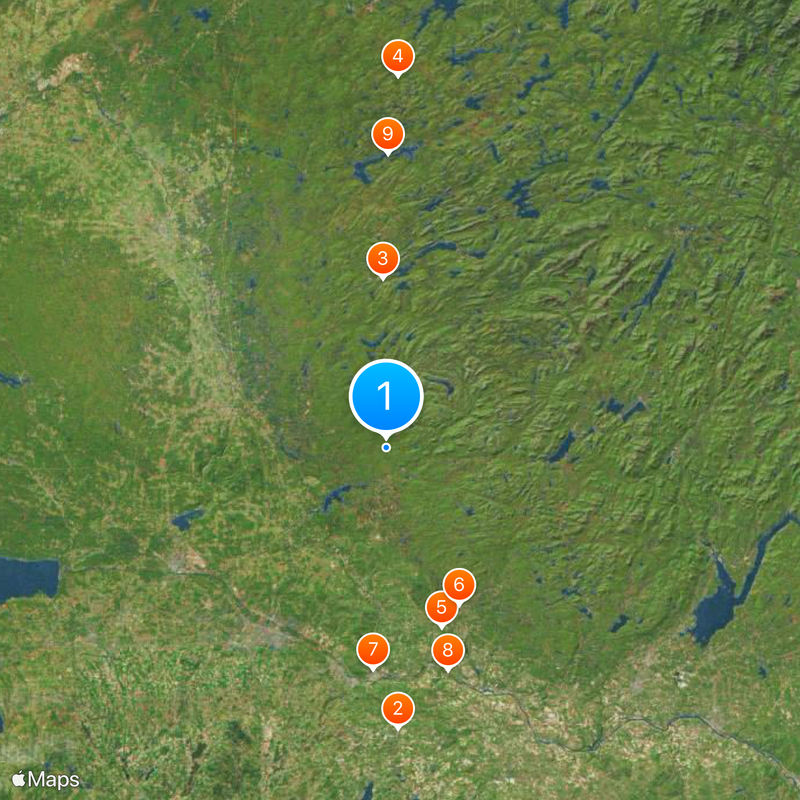Open map pin number 3
Viewport: 800px width, 800px height.
click(x=382, y=258)
